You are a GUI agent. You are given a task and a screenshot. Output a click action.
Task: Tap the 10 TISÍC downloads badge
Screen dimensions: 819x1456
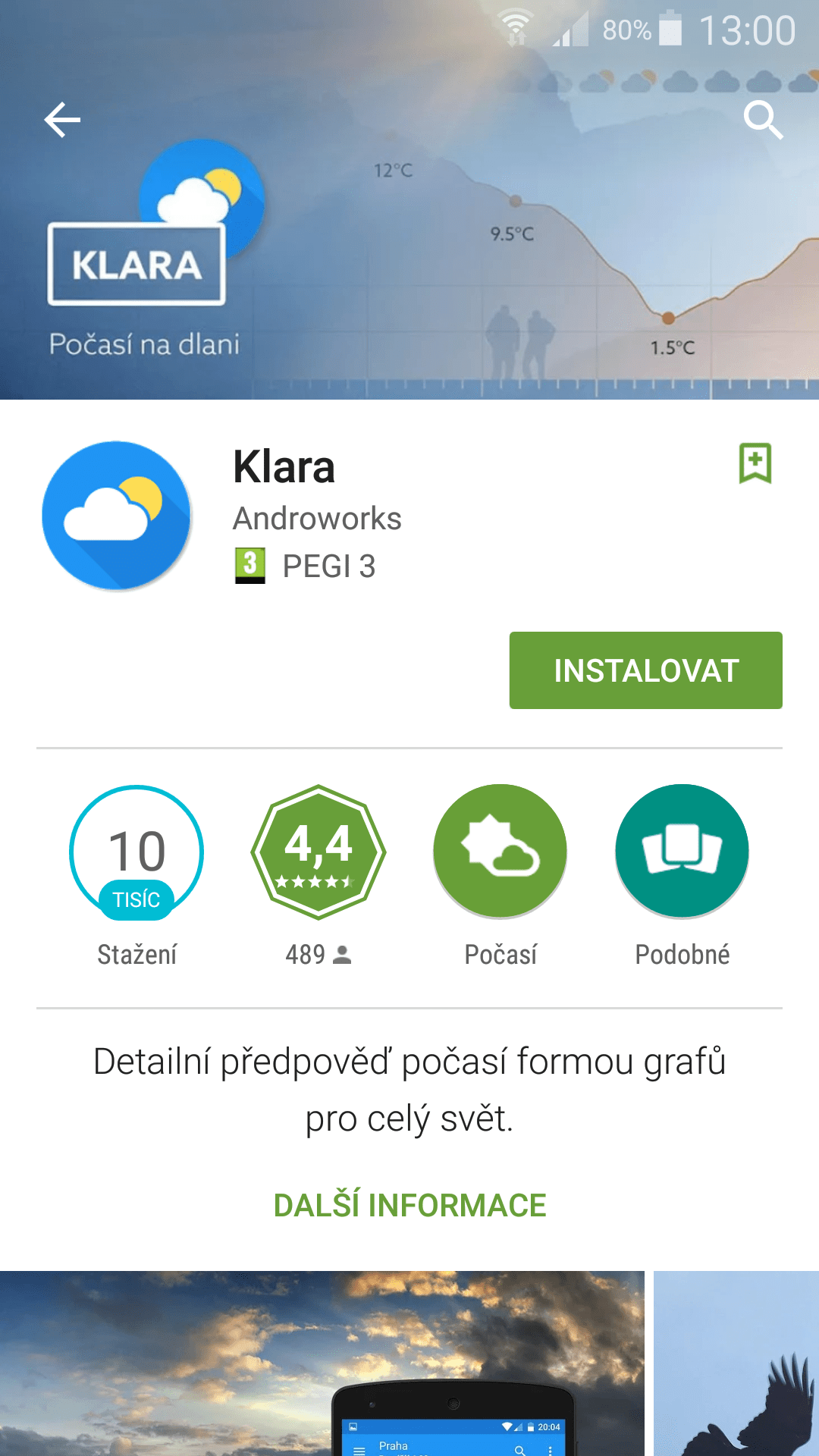(x=136, y=852)
